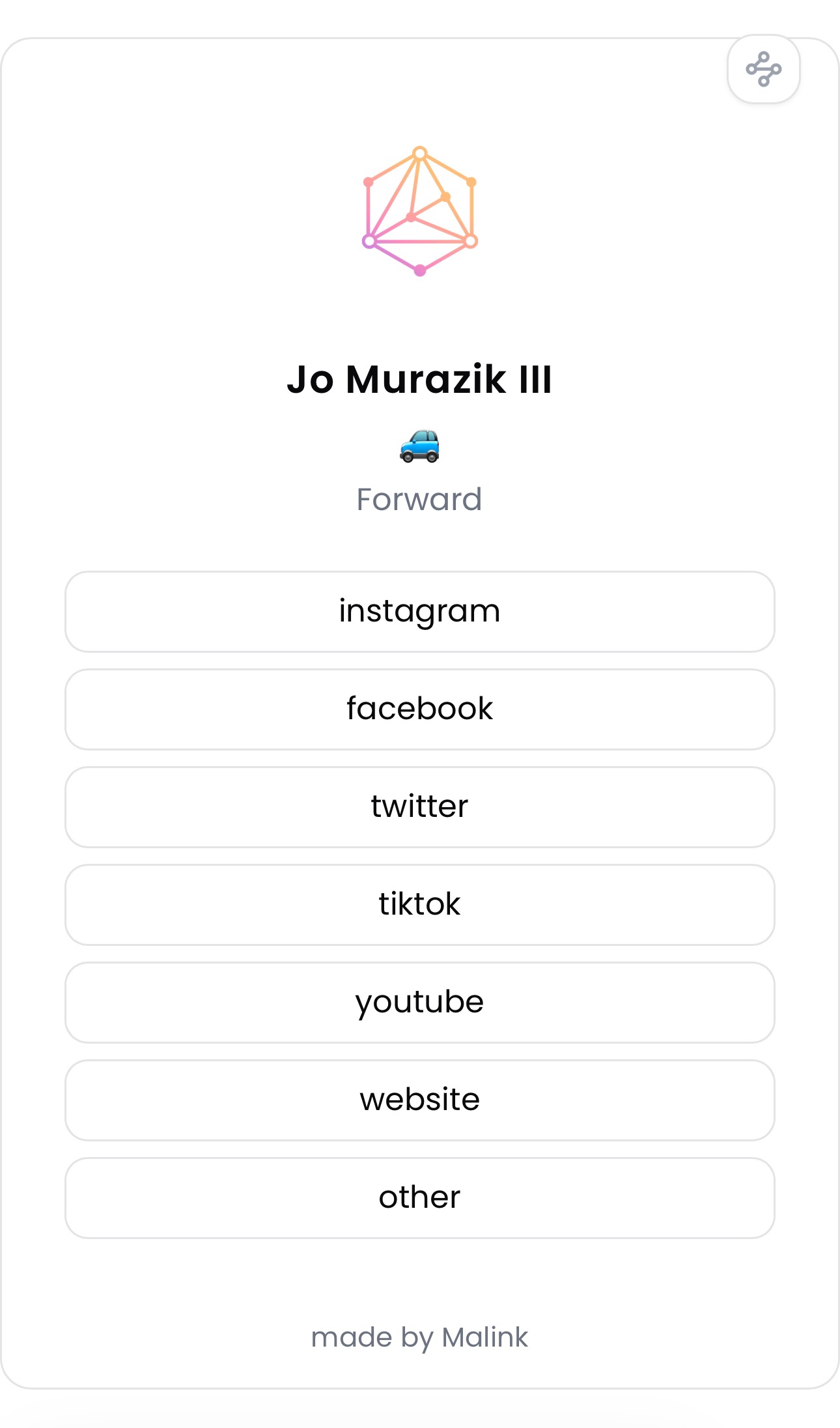Tap the share icon in the top corner
The width and height of the screenshot is (840, 1428).
pos(763,69)
